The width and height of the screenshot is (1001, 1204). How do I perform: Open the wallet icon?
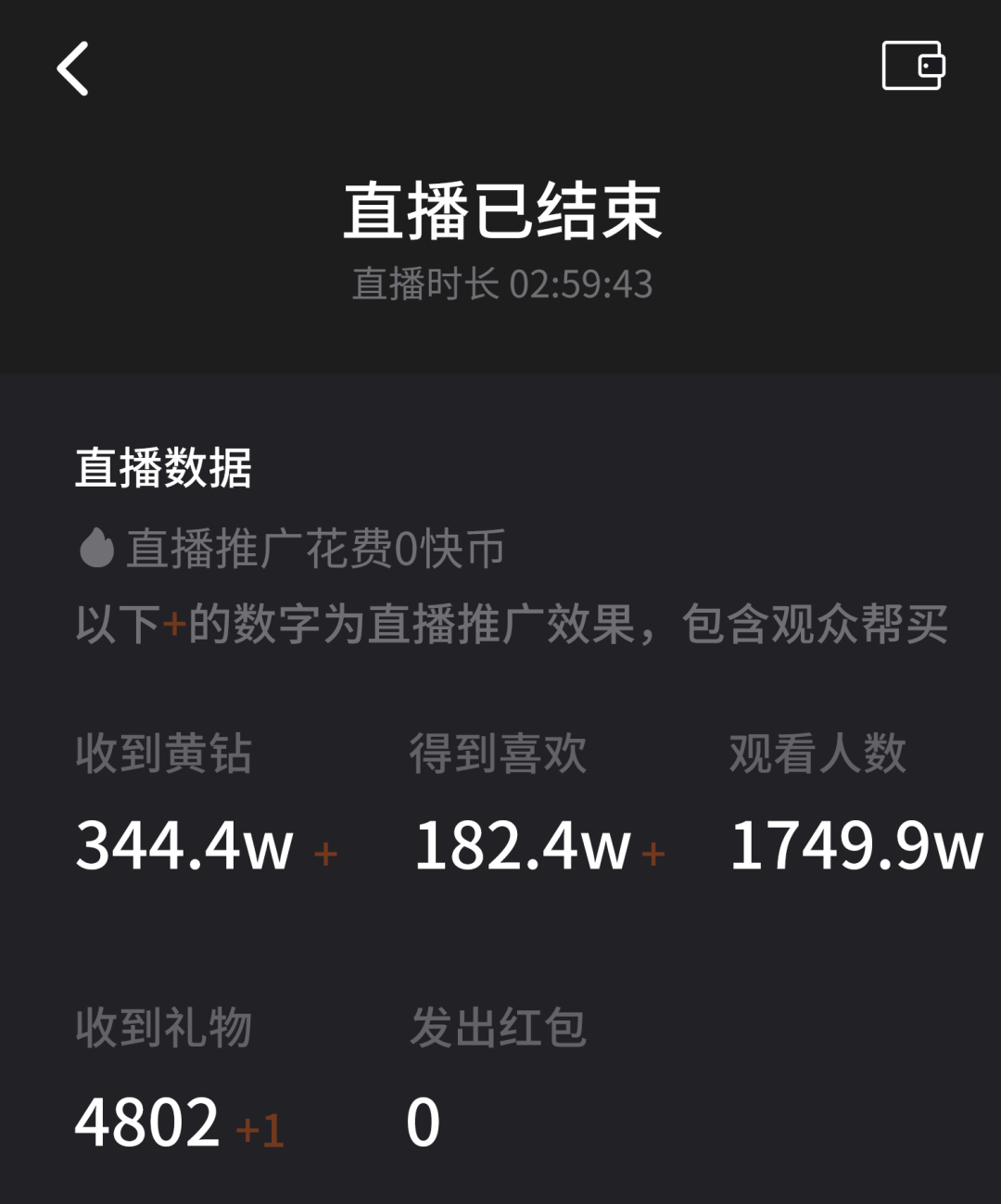point(913,66)
